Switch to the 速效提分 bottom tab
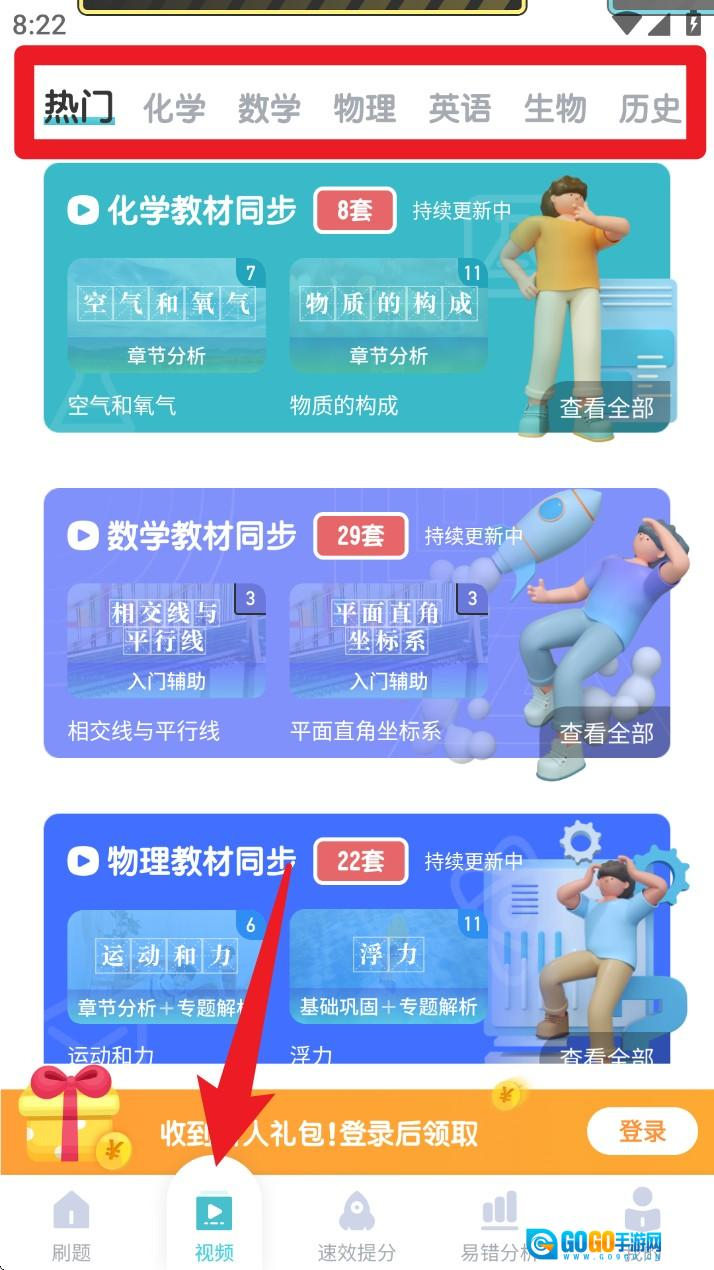Screen dimensions: 714x1270 357,1225
